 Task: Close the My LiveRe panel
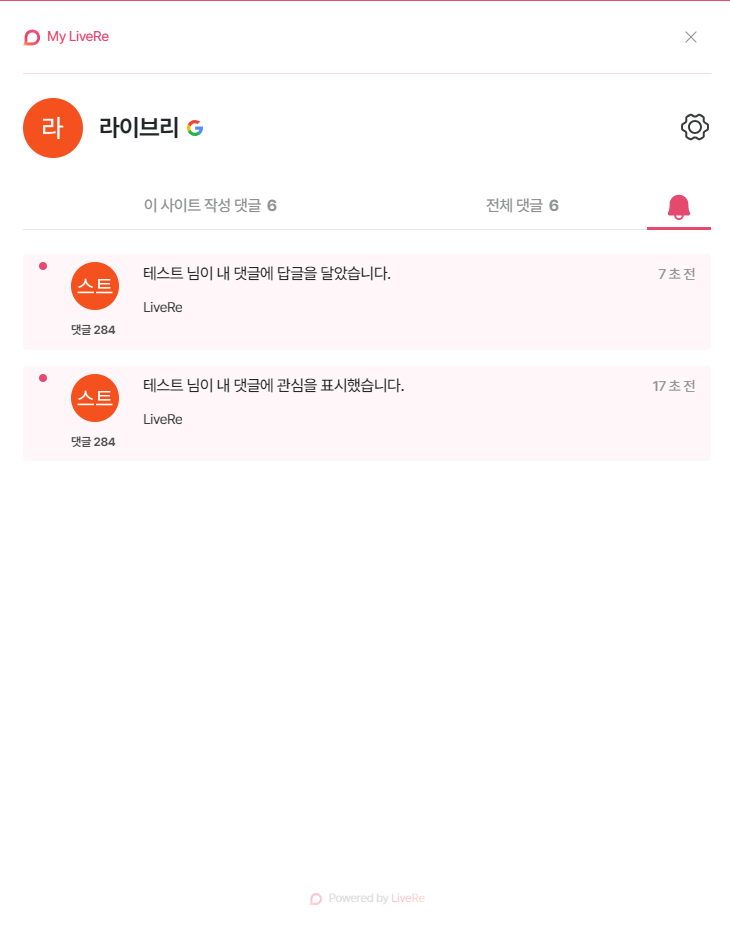click(691, 37)
